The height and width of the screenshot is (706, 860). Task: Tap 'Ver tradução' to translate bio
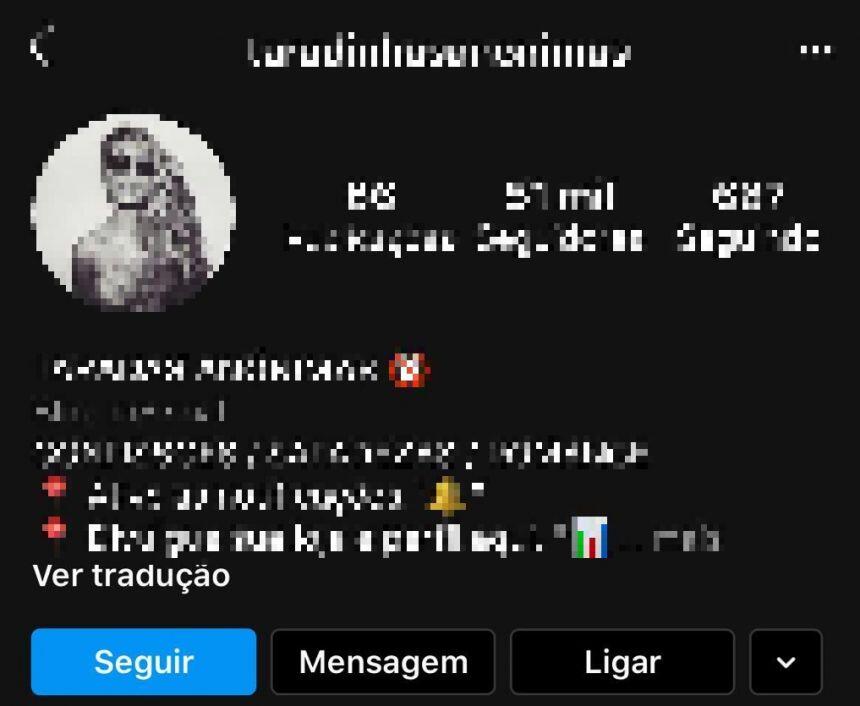(x=131, y=576)
